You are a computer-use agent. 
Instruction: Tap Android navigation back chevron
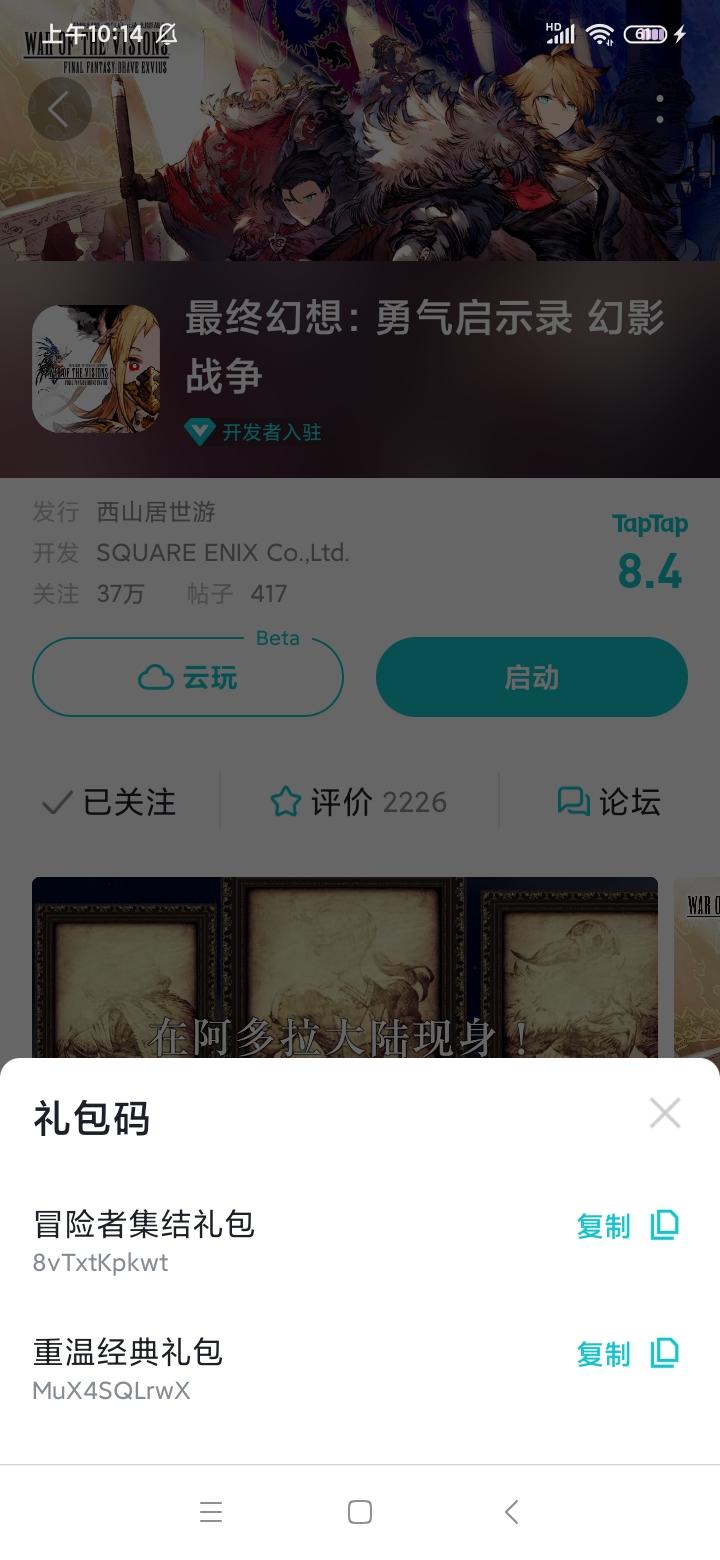[x=511, y=1512]
